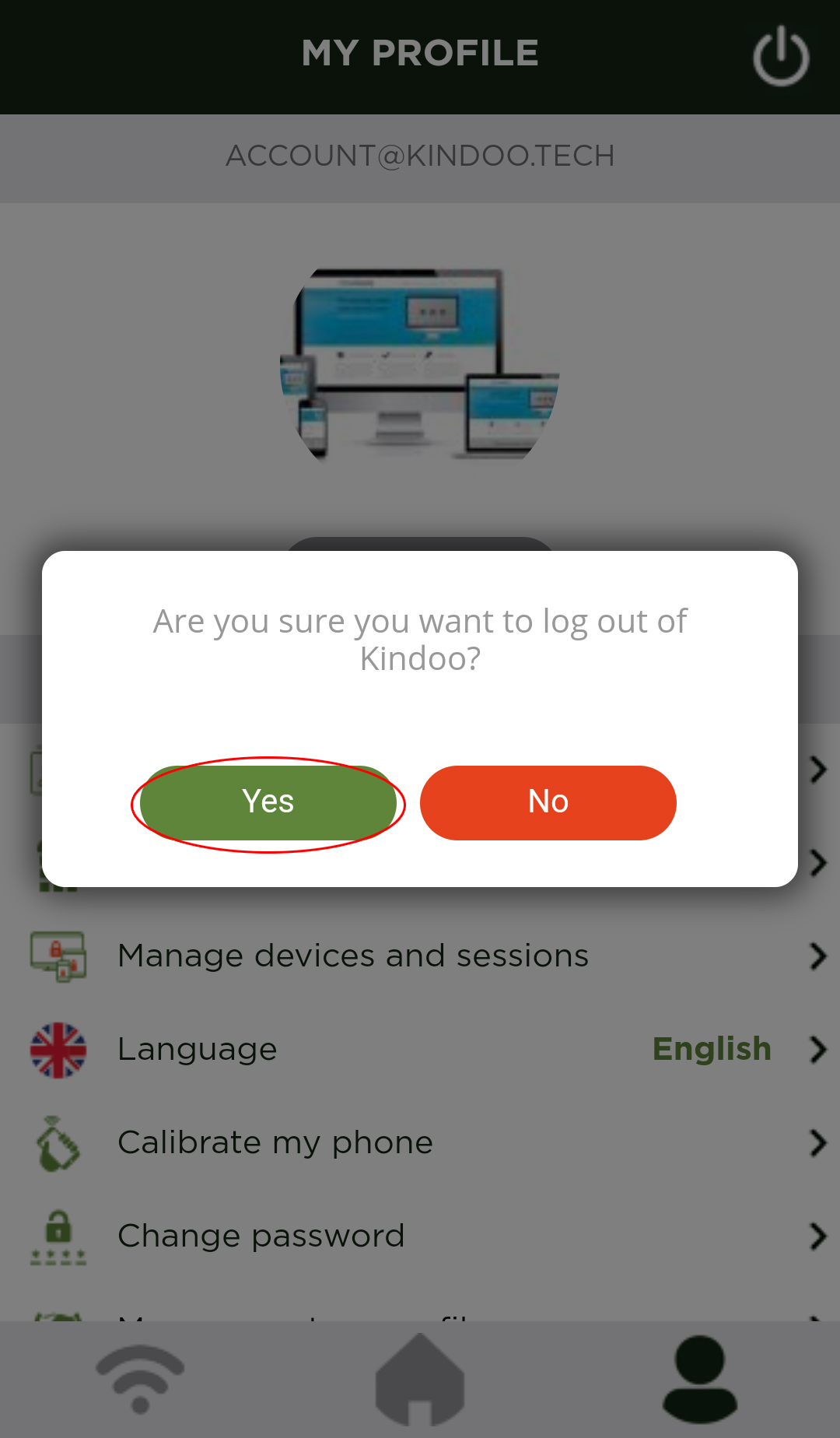Open Change password
The height and width of the screenshot is (1438, 840).
(x=261, y=1236)
